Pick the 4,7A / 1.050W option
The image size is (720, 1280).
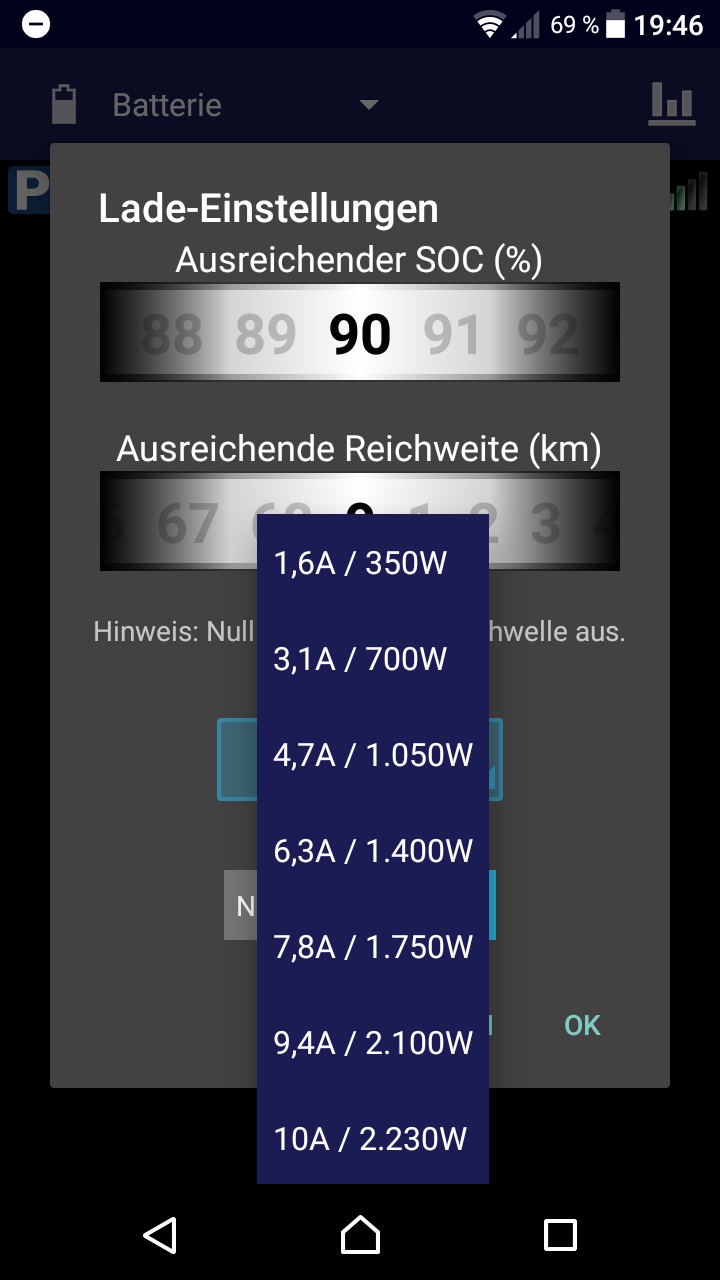click(372, 755)
